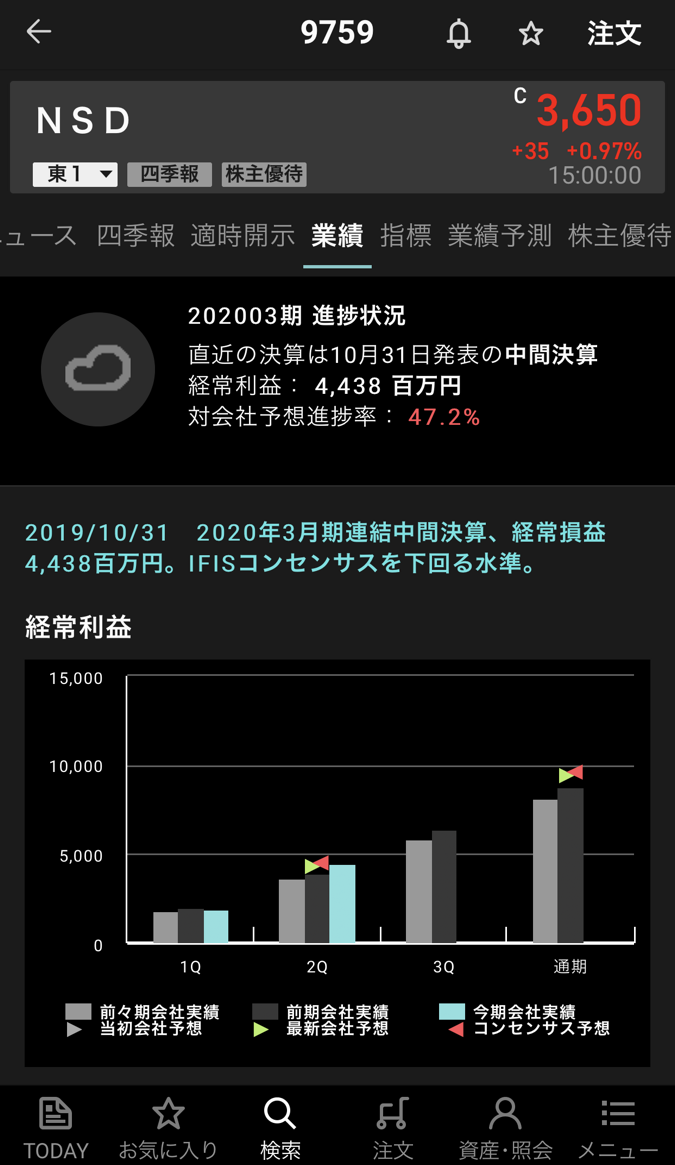Go to the TODAY tab
The width and height of the screenshot is (675, 1165).
[x=56, y=1128]
